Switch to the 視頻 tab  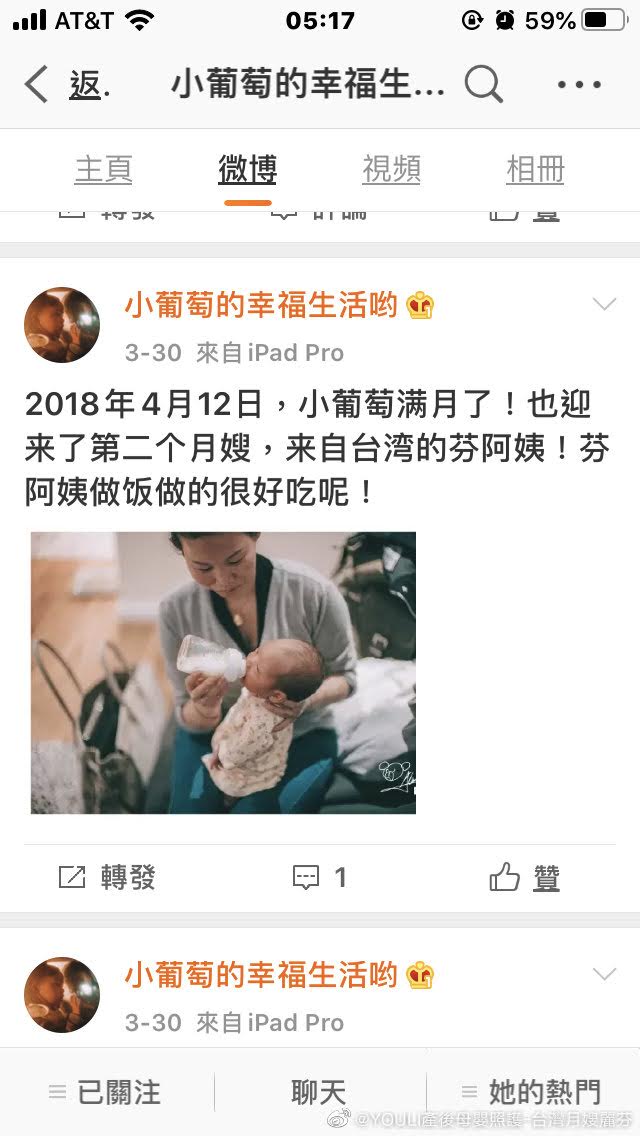[391, 170]
